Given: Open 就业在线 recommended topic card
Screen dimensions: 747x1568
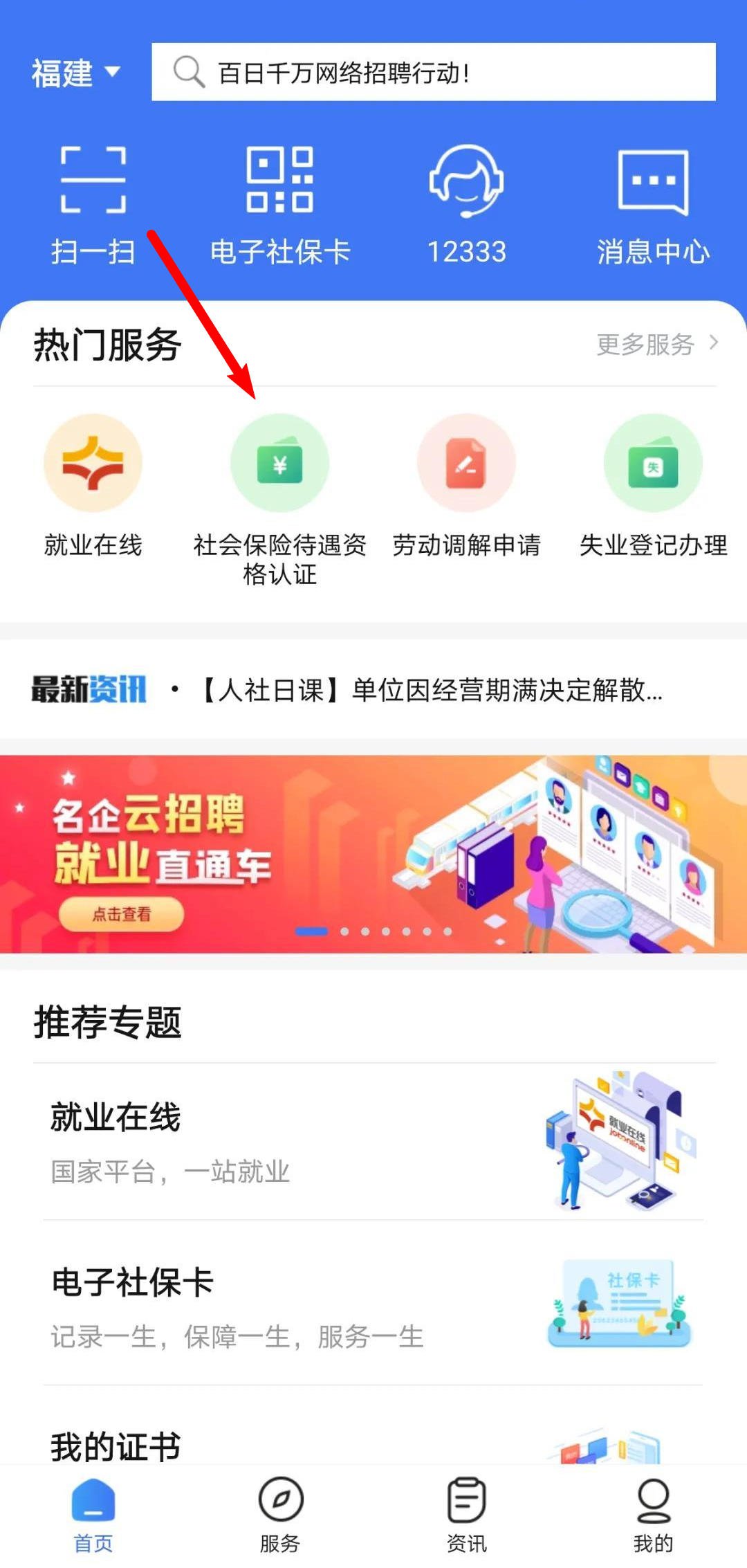Looking at the screenshot, I should pyautogui.click(x=373, y=1142).
